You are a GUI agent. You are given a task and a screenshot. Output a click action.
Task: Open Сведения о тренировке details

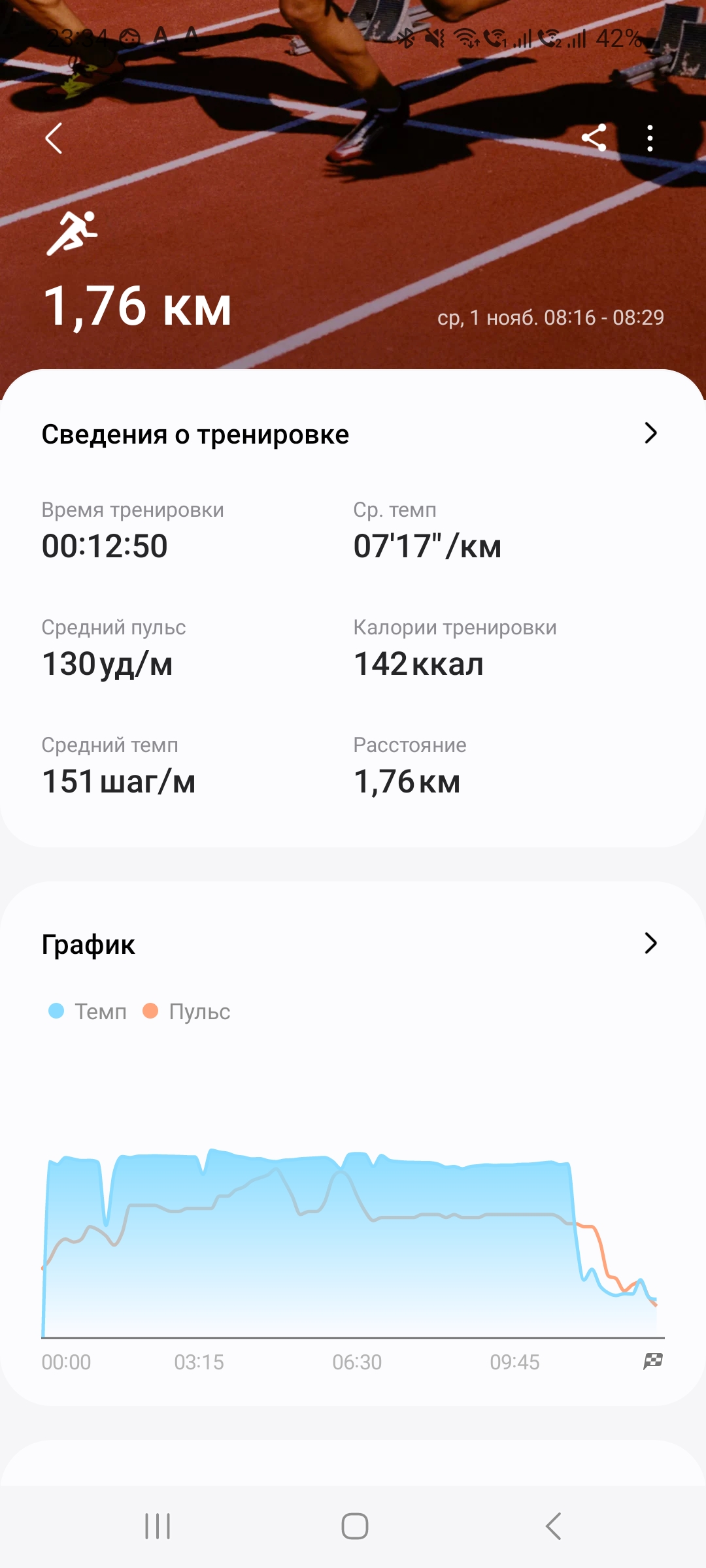click(x=650, y=433)
